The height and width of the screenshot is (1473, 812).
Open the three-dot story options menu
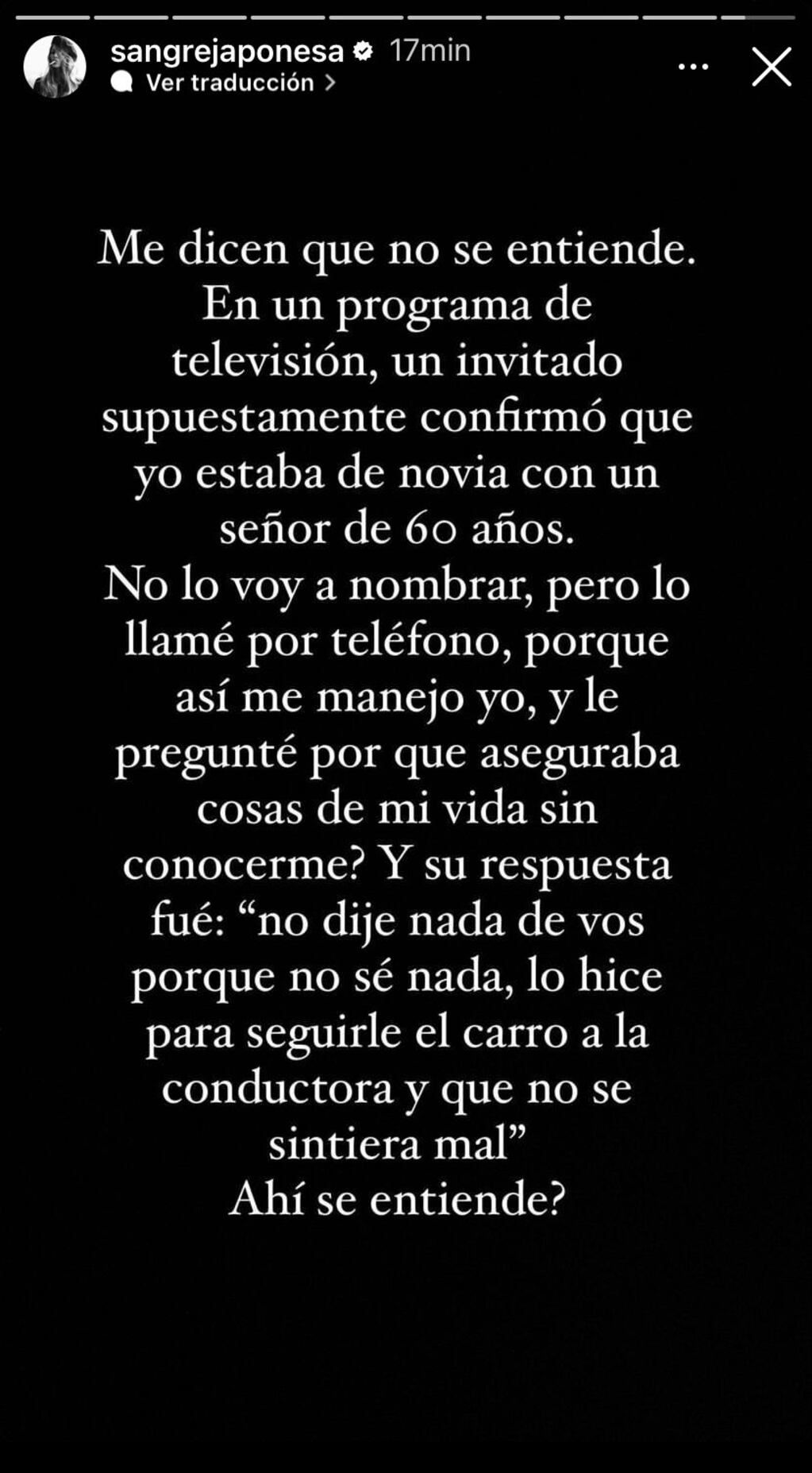(x=693, y=67)
